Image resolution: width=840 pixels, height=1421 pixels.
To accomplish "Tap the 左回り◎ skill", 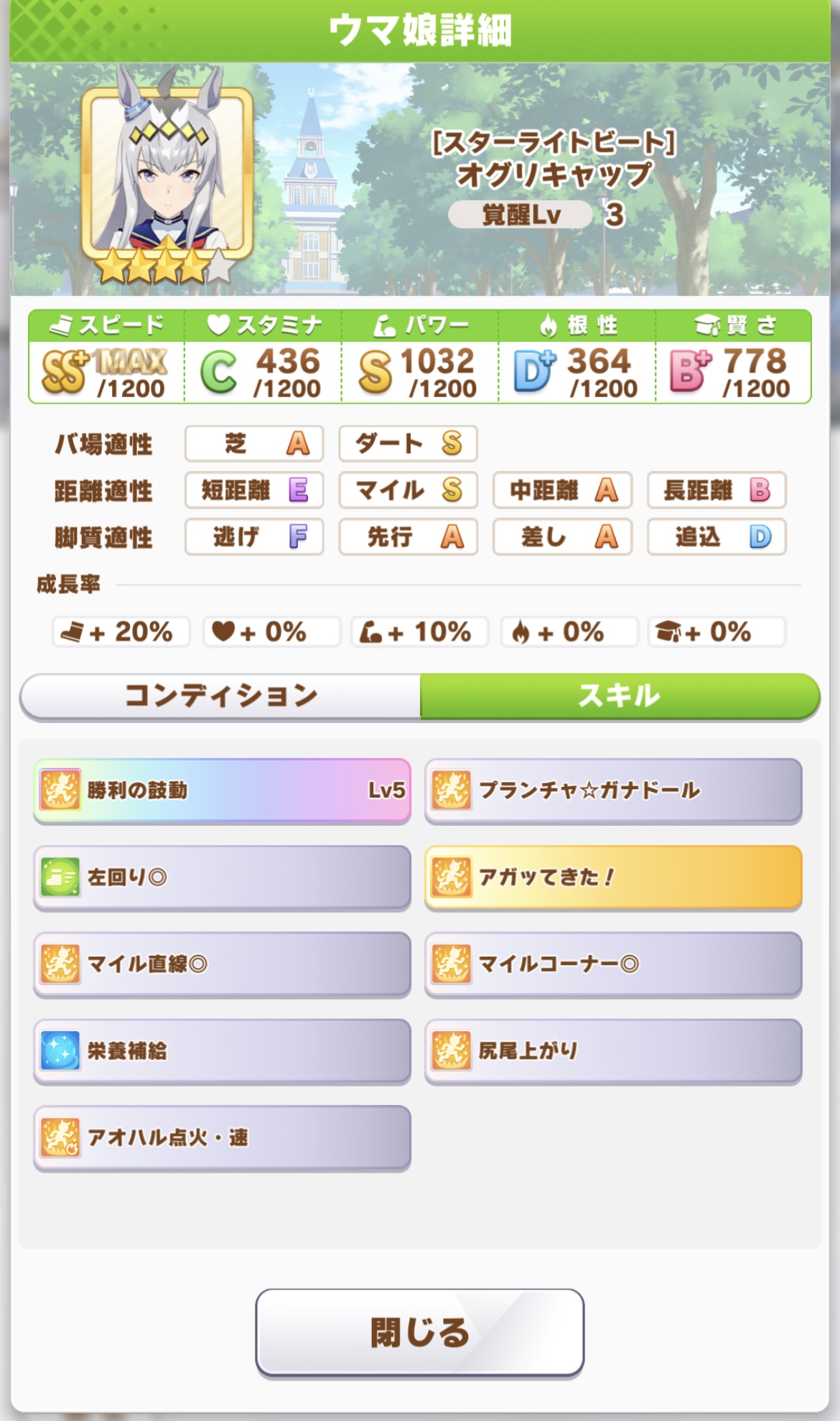I will click(222, 877).
